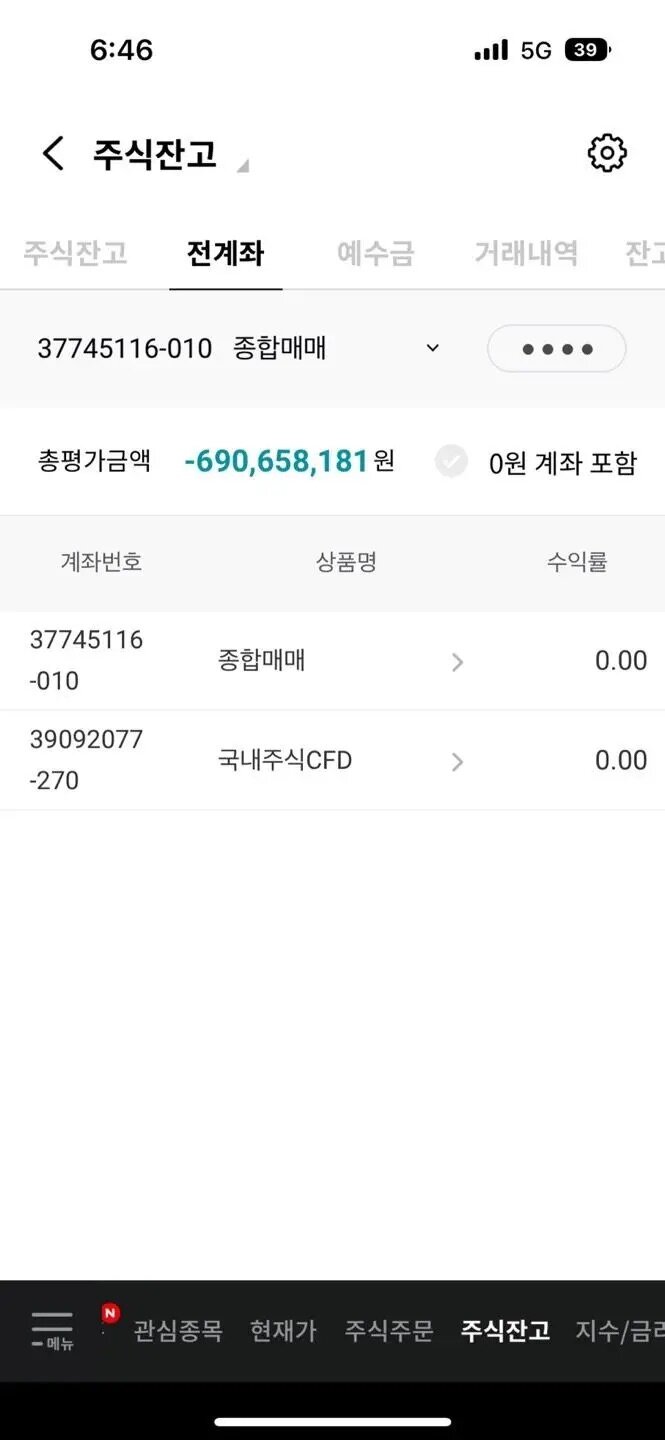Toggle the 0원 계좌 포함 checkbox
This screenshot has height=1440, width=665.
click(452, 462)
